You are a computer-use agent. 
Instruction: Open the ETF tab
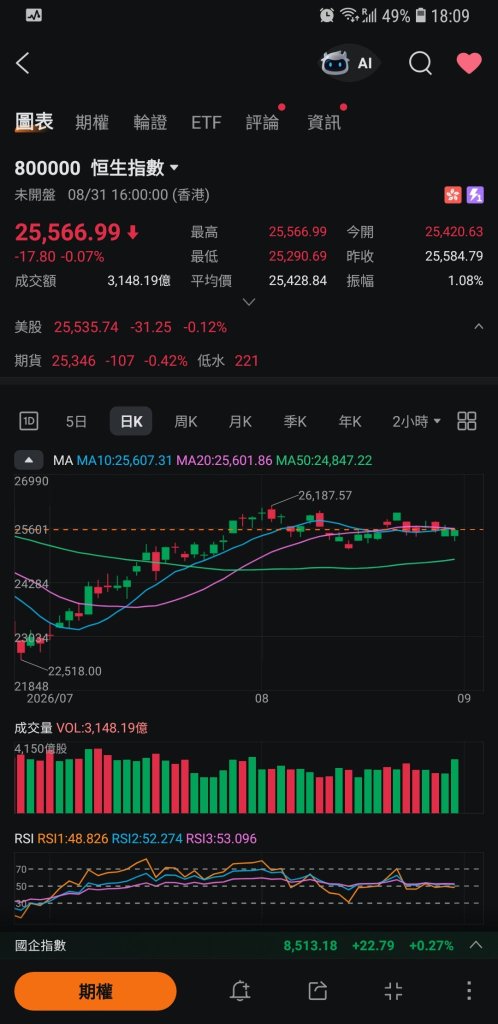pos(206,122)
